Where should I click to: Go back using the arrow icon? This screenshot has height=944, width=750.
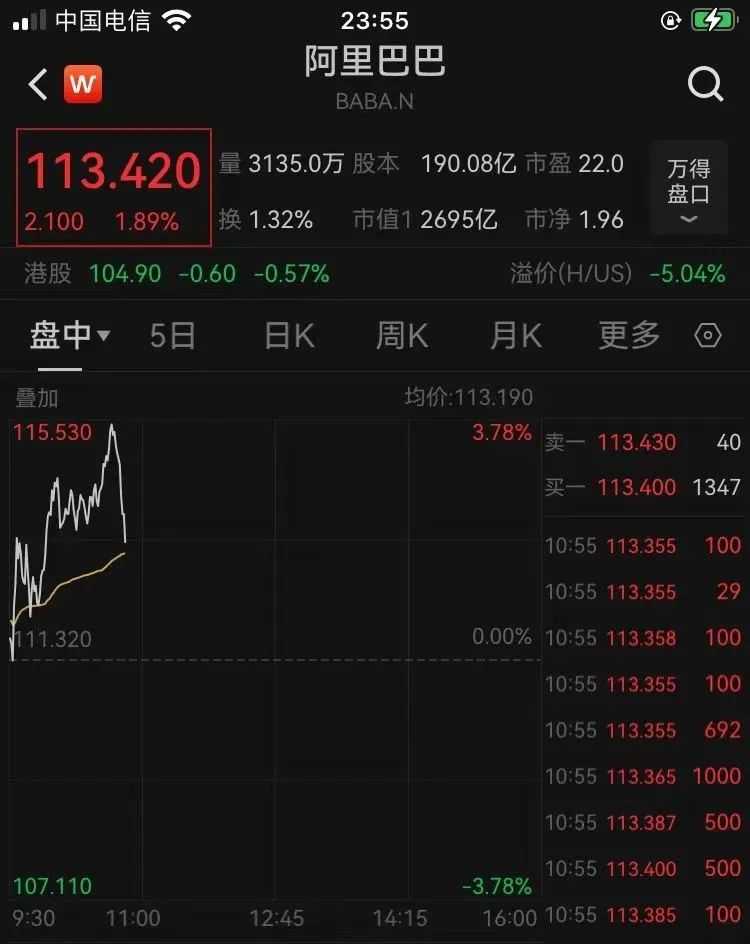coord(38,85)
